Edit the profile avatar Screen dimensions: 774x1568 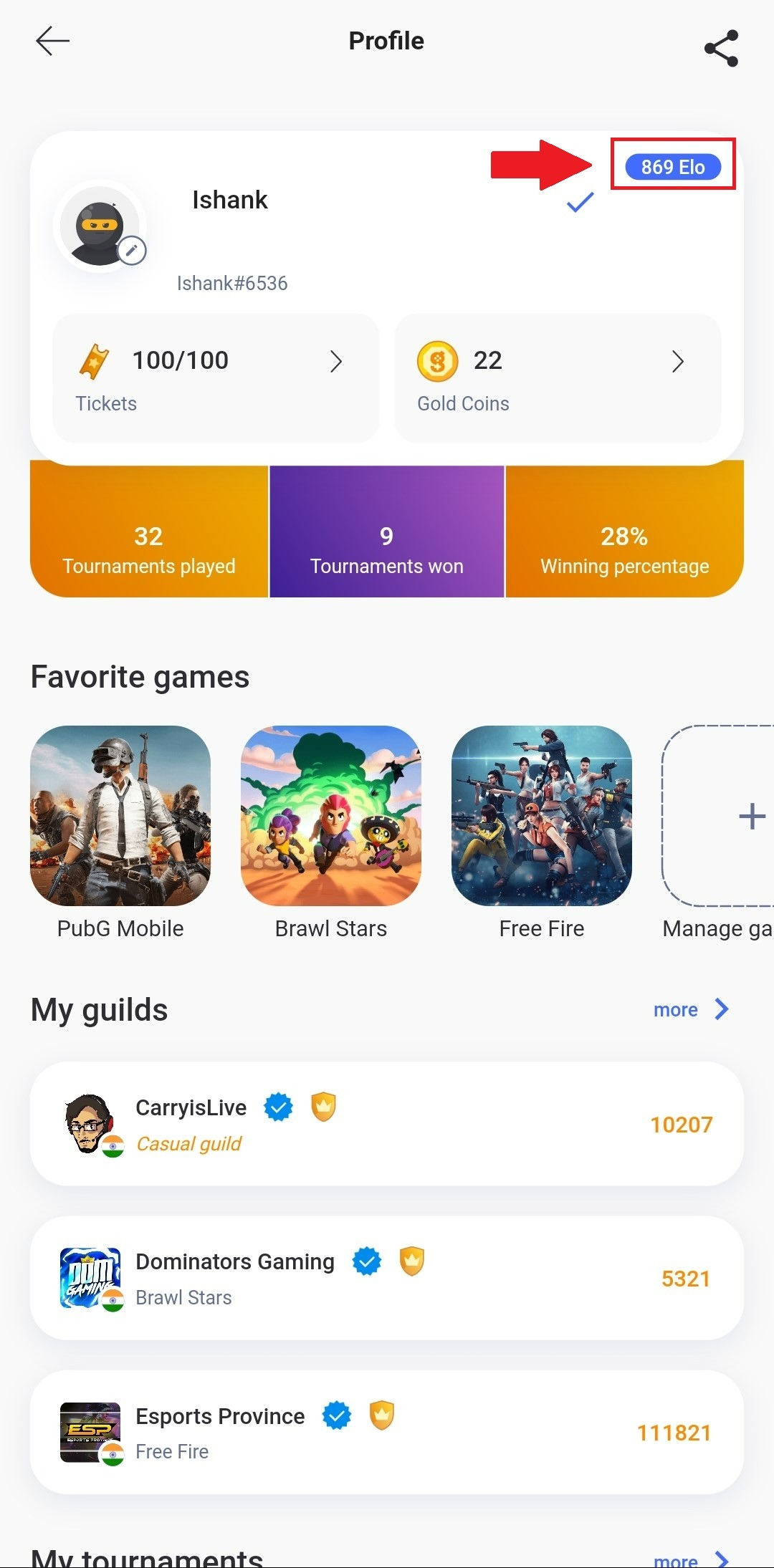(132, 251)
